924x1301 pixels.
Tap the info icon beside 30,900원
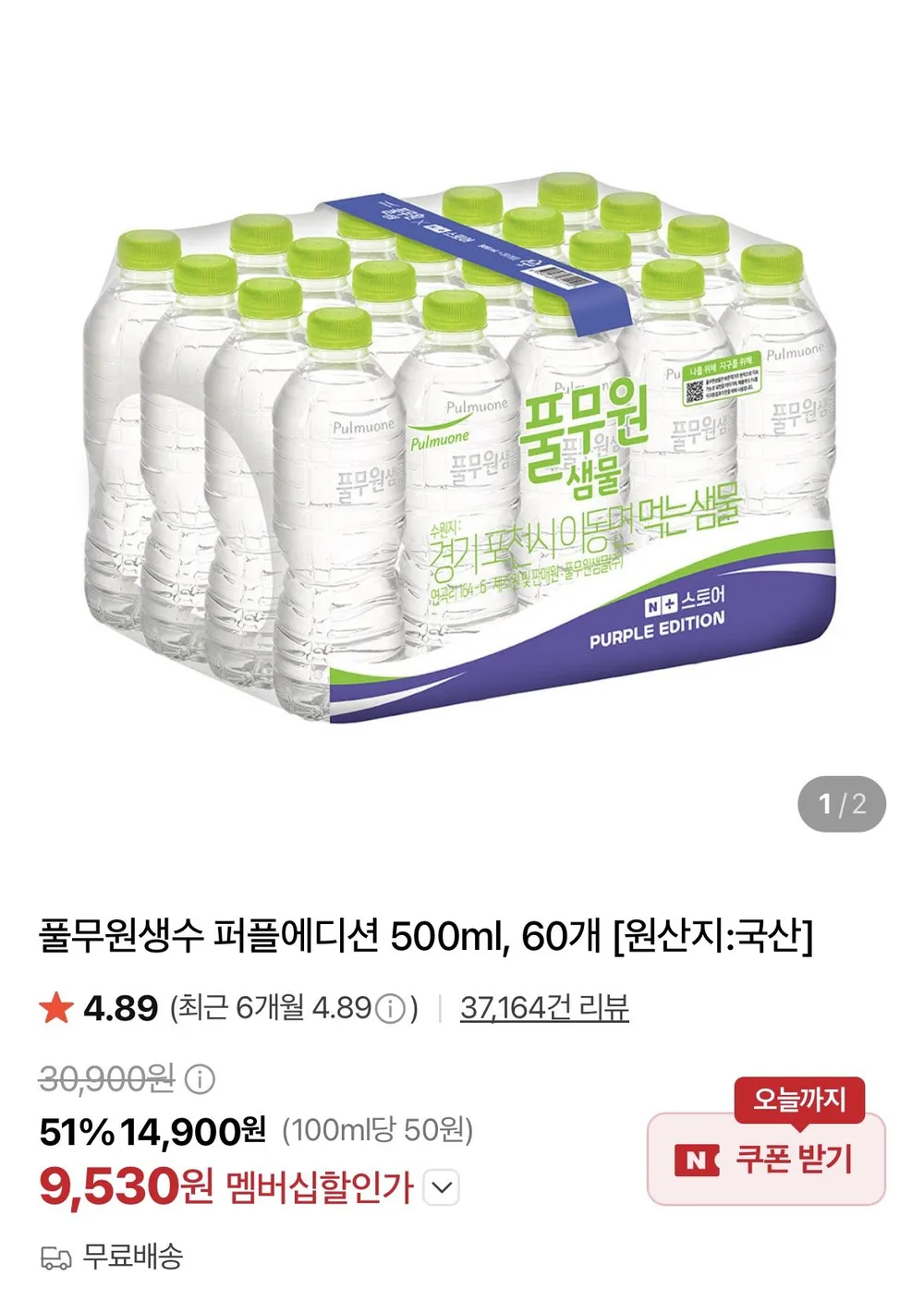pyautogui.click(x=200, y=1078)
